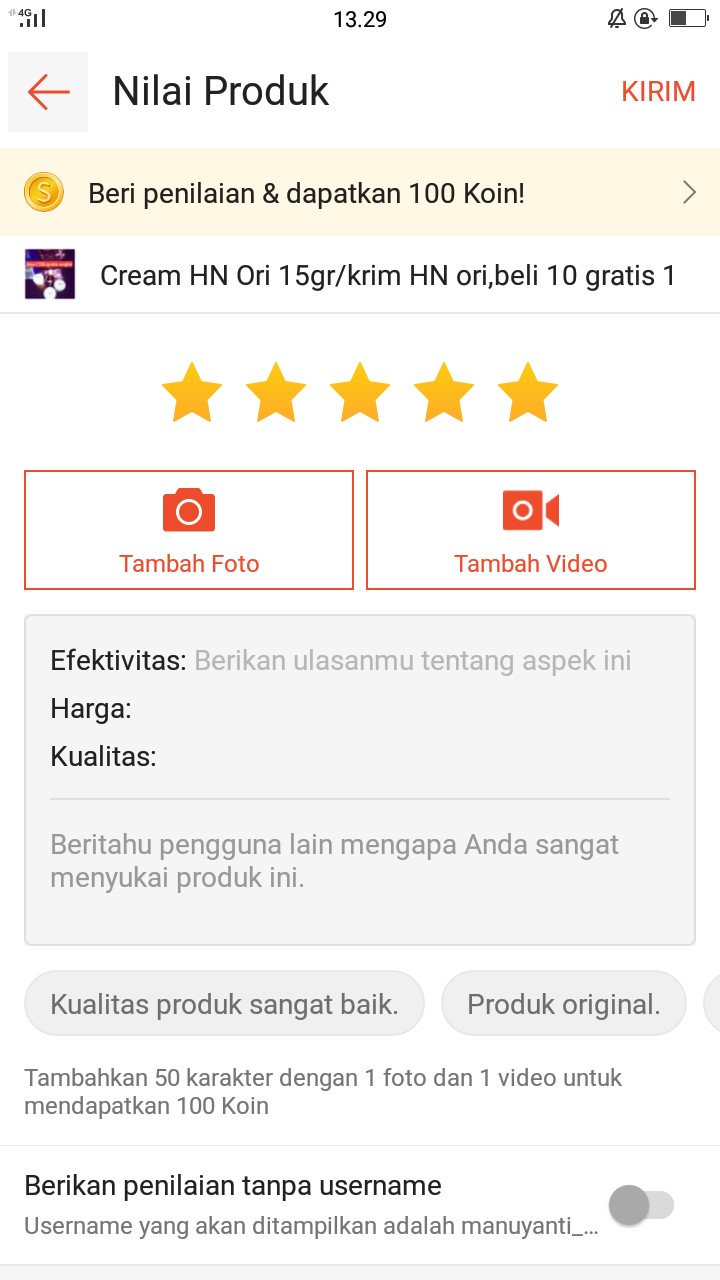Image resolution: width=720 pixels, height=1280 pixels.
Task: Open the 100 Koin reward details chevron
Action: coord(689,192)
